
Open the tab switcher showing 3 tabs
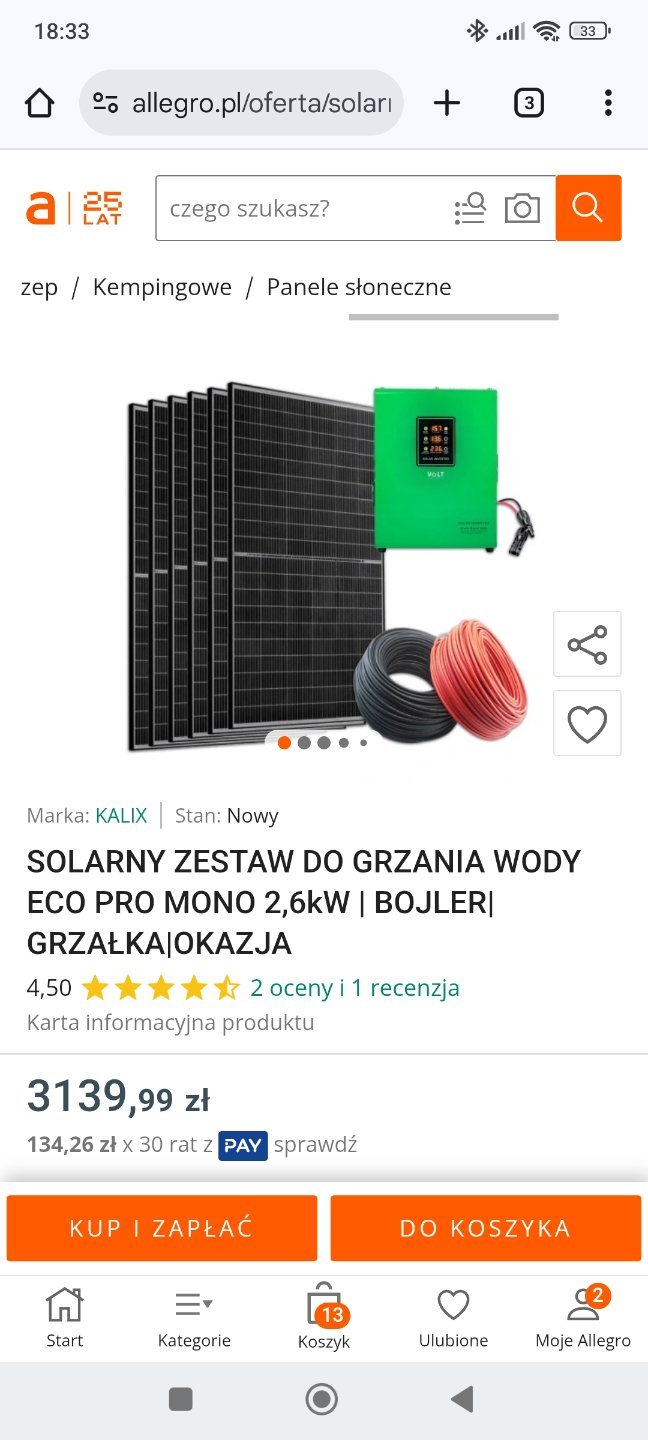coord(529,103)
